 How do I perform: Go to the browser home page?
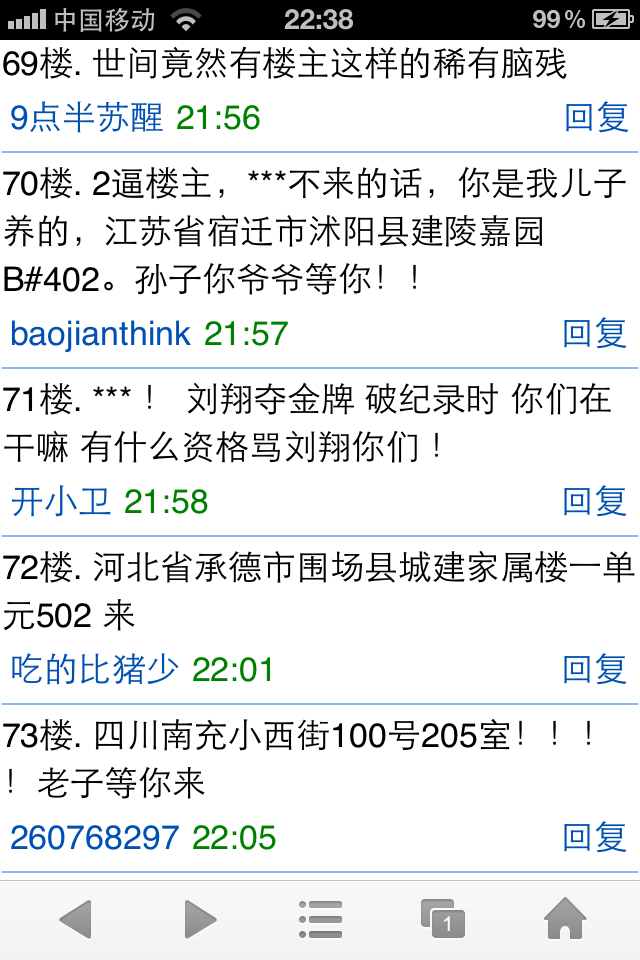pos(565,918)
